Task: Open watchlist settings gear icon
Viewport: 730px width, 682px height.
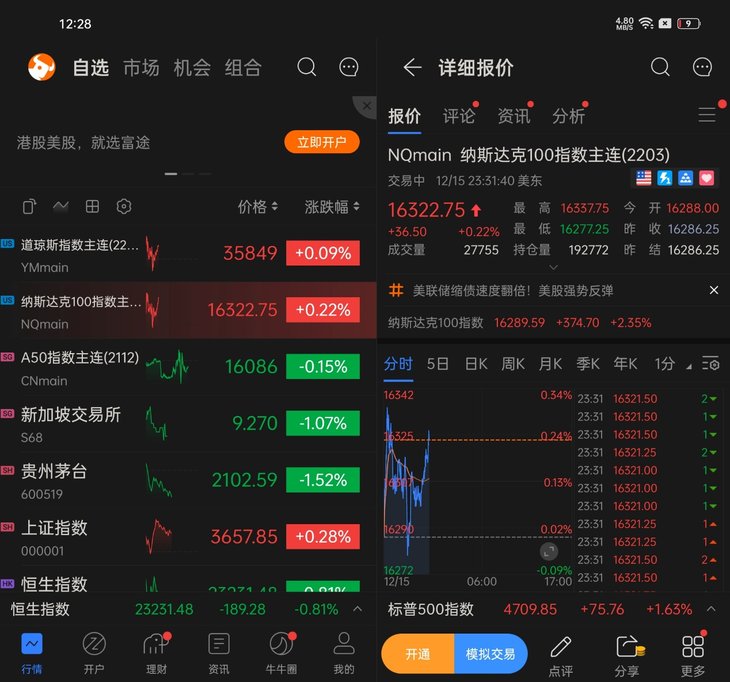Action: [x=124, y=207]
